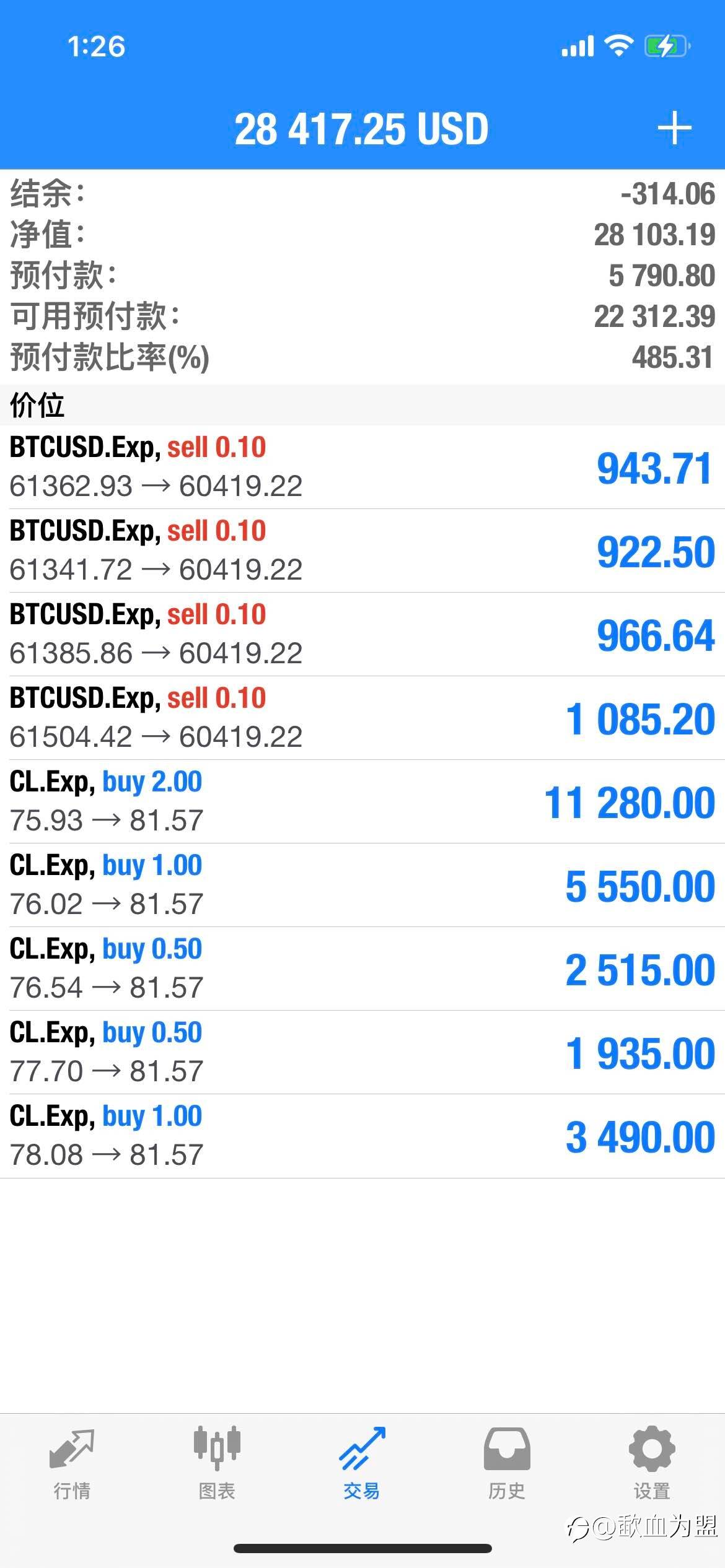Image resolution: width=725 pixels, height=1568 pixels.
Task: Tap the plus icon for new order
Action: pos(674,129)
